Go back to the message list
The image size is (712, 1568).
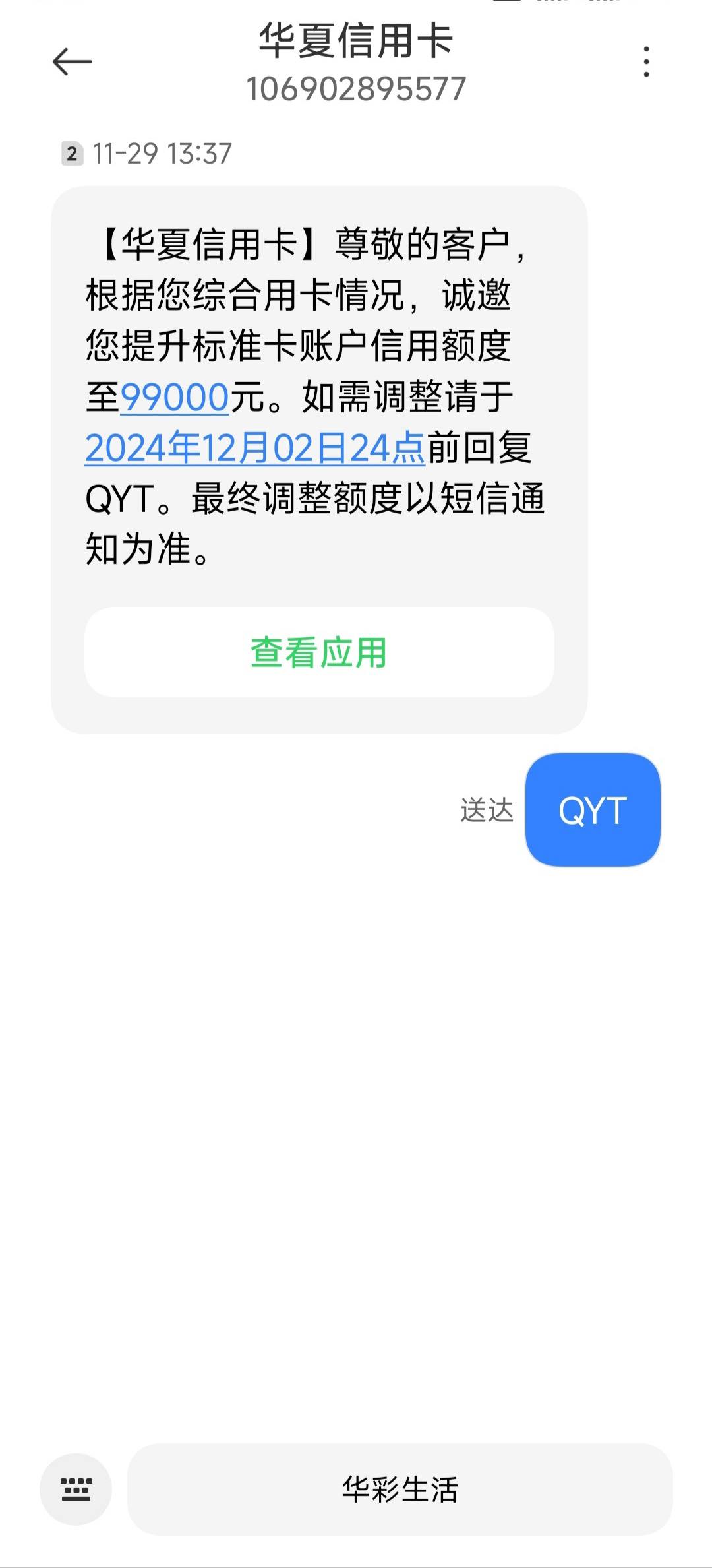coord(72,62)
